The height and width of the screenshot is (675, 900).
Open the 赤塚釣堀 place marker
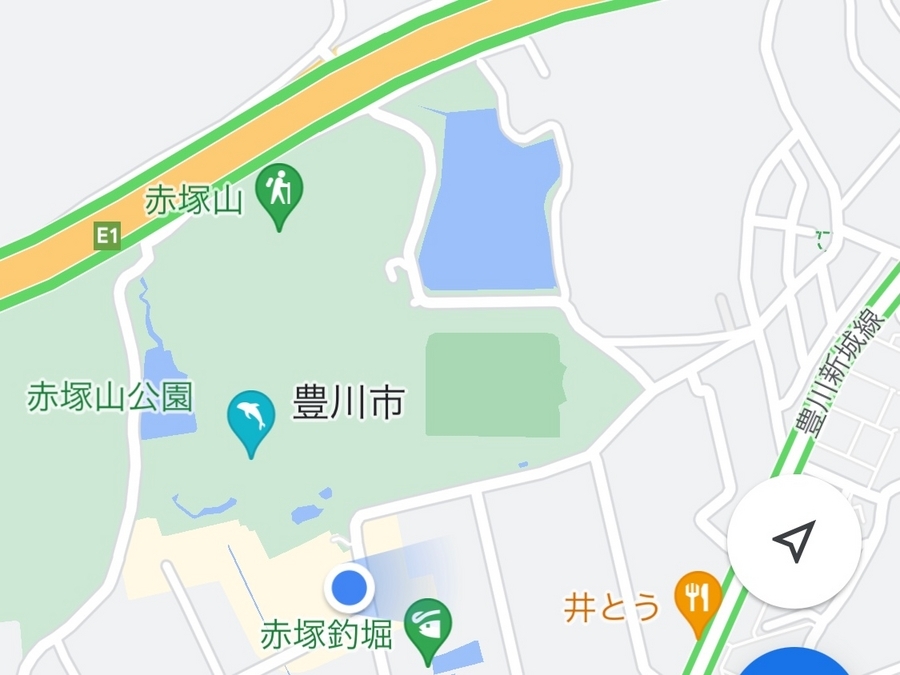(429, 628)
